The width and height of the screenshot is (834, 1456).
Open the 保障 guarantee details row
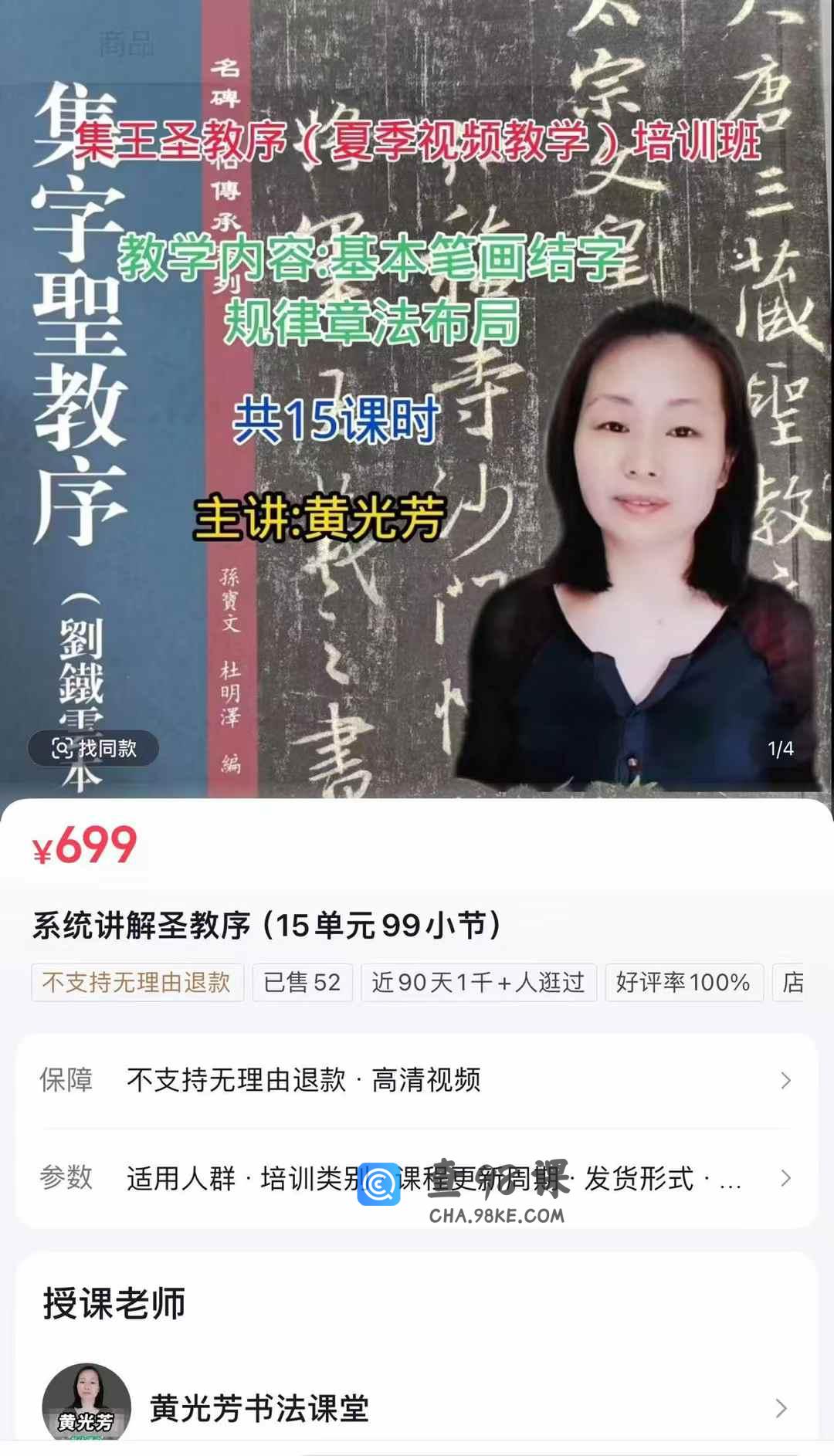[417, 1080]
